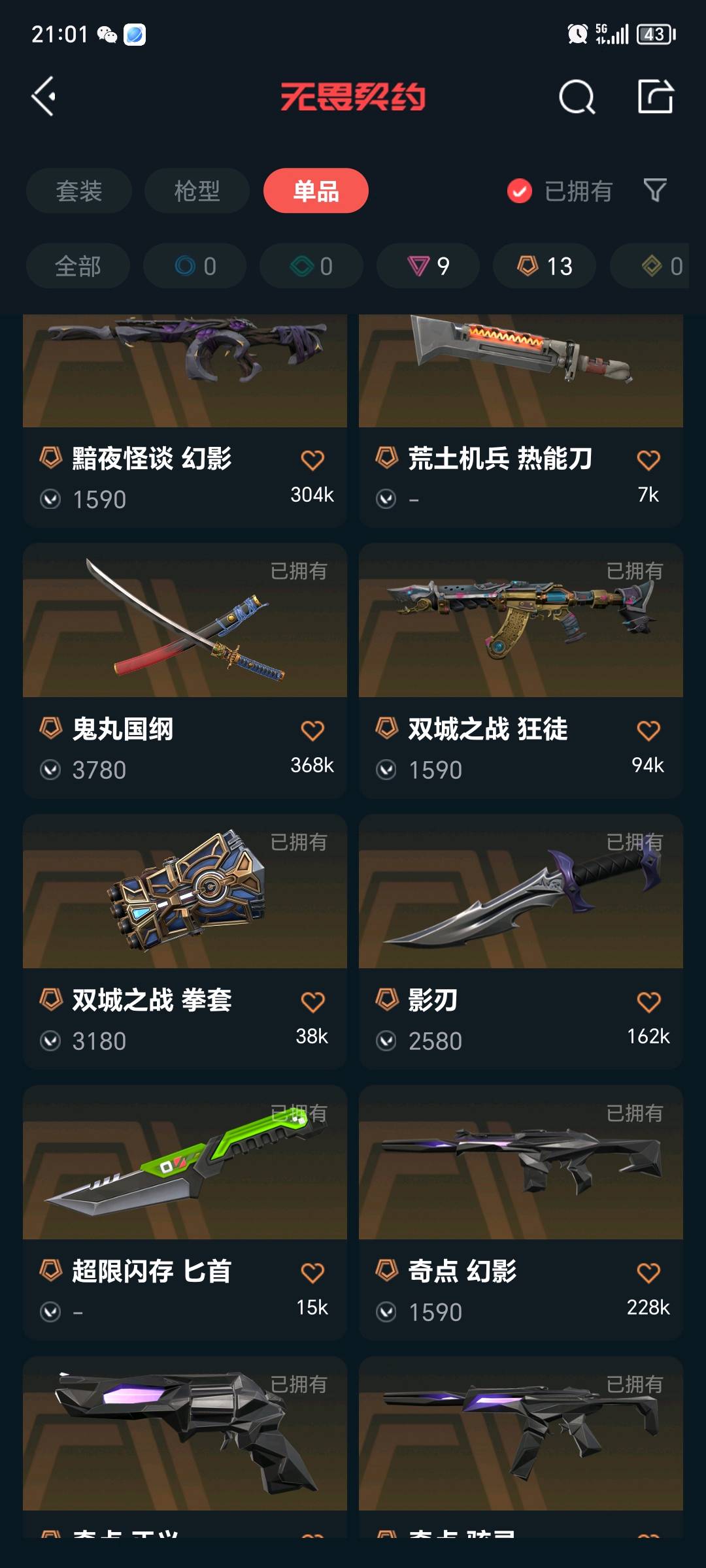706x1568 pixels.
Task: Select the 全部 rarity chip
Action: point(78,266)
